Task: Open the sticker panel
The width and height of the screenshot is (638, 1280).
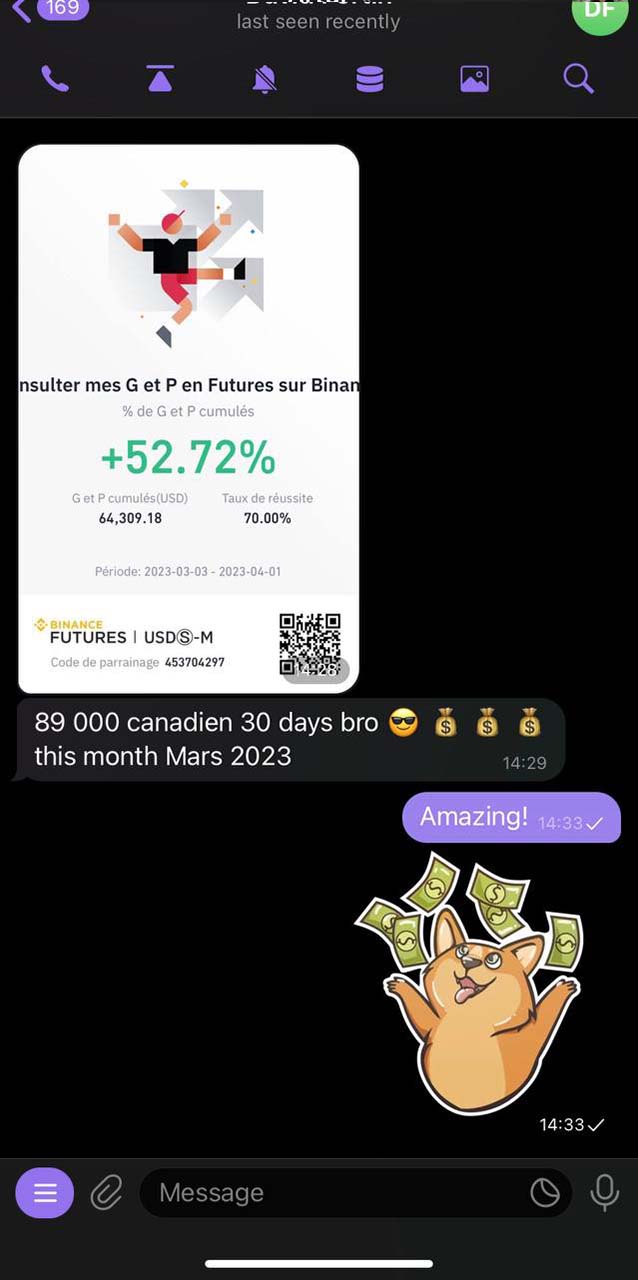Action: click(x=545, y=1192)
